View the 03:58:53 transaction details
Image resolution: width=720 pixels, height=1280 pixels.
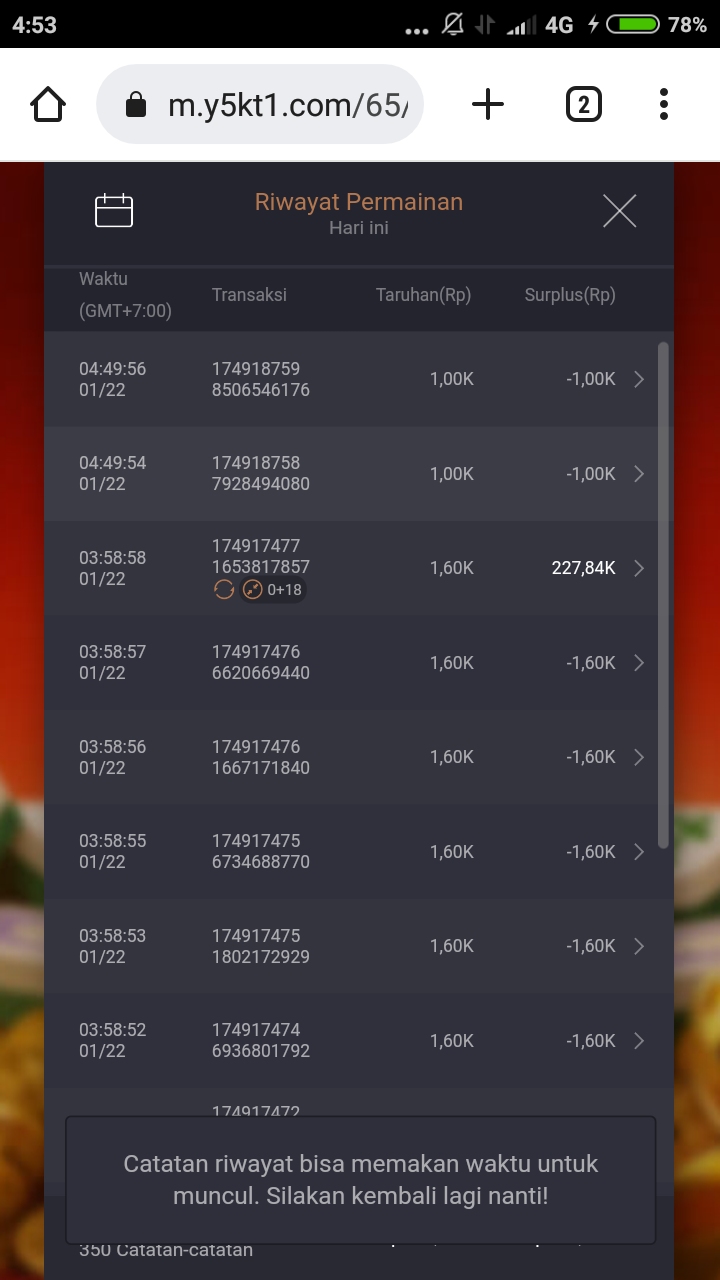pyautogui.click(x=358, y=946)
